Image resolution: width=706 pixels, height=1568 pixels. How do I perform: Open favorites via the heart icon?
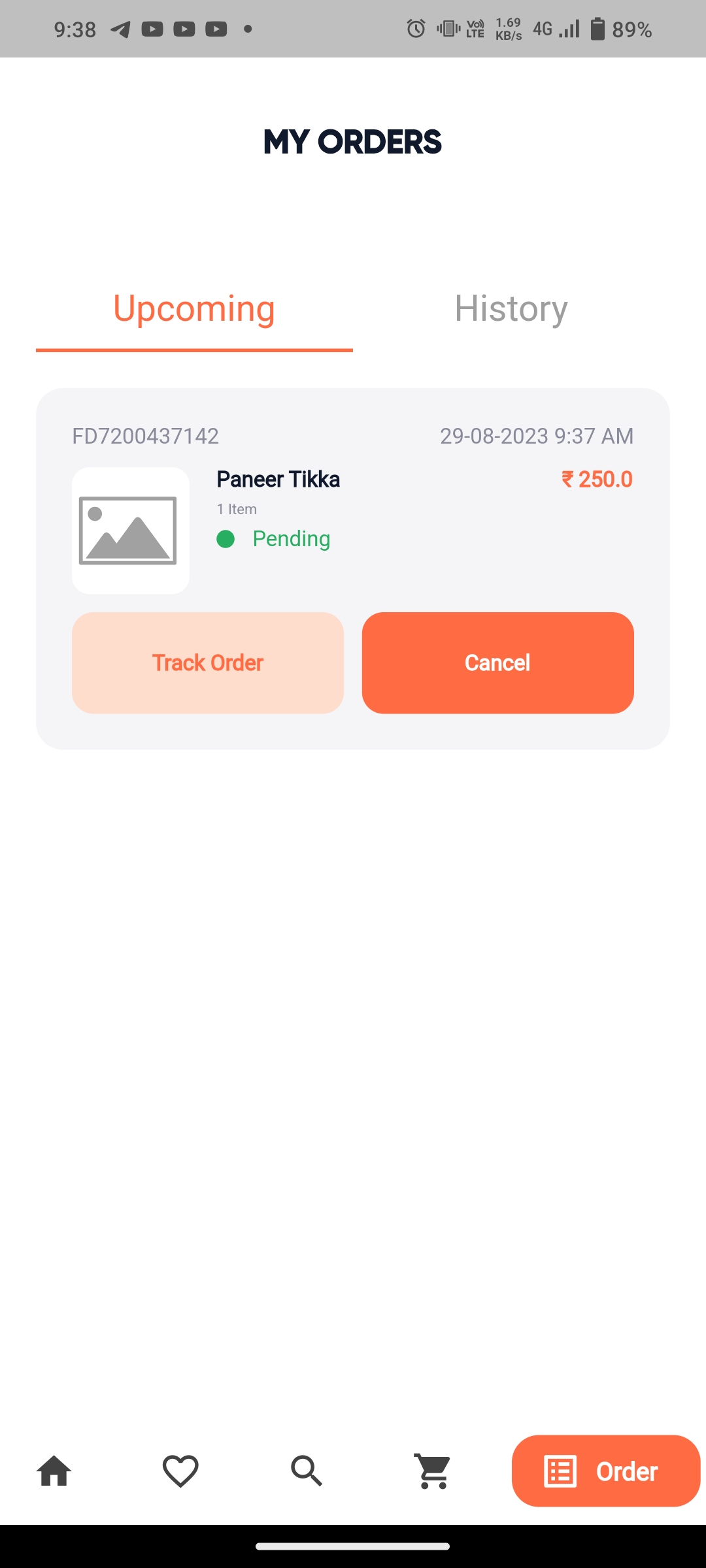coord(180,1471)
